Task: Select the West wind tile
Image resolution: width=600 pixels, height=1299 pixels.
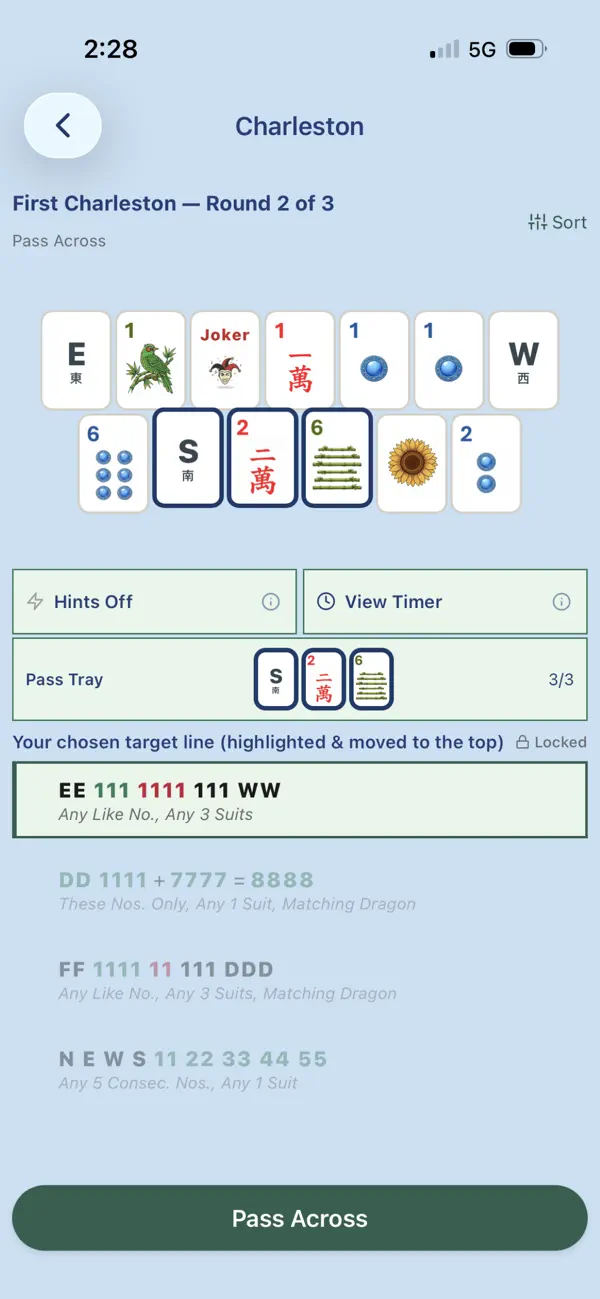Action: pos(523,360)
